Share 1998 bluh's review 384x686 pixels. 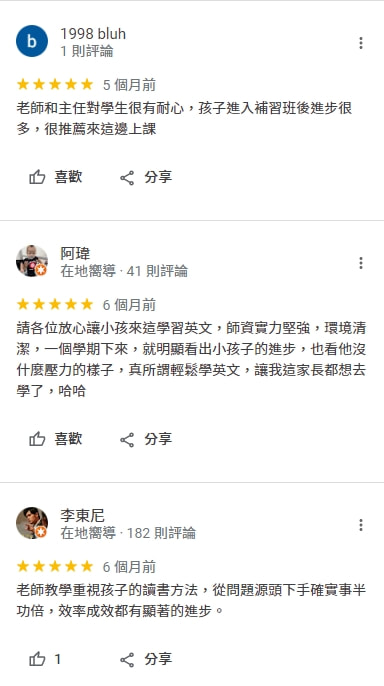[x=146, y=177]
